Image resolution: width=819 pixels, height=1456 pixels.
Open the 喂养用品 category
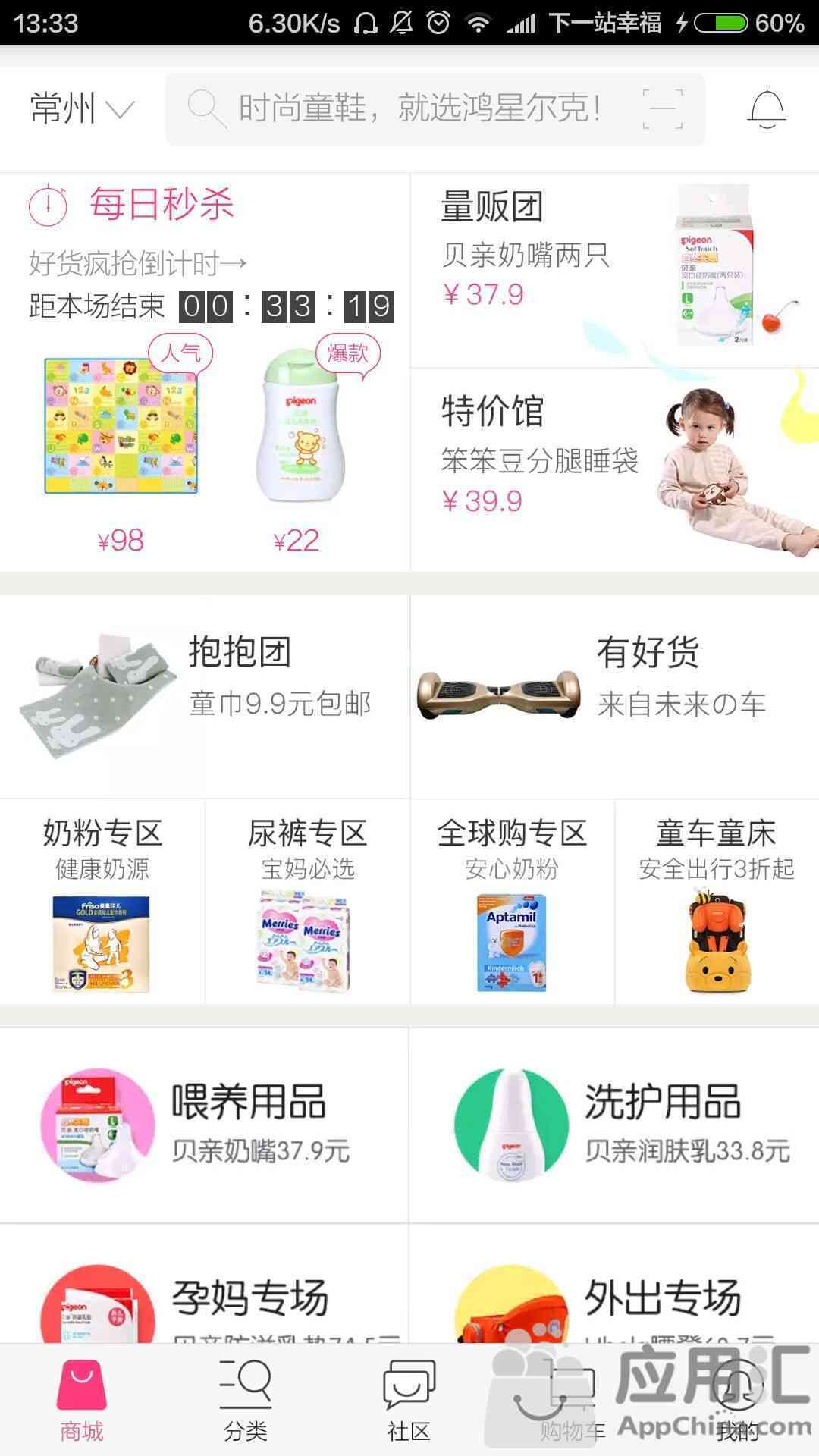[x=205, y=1125]
